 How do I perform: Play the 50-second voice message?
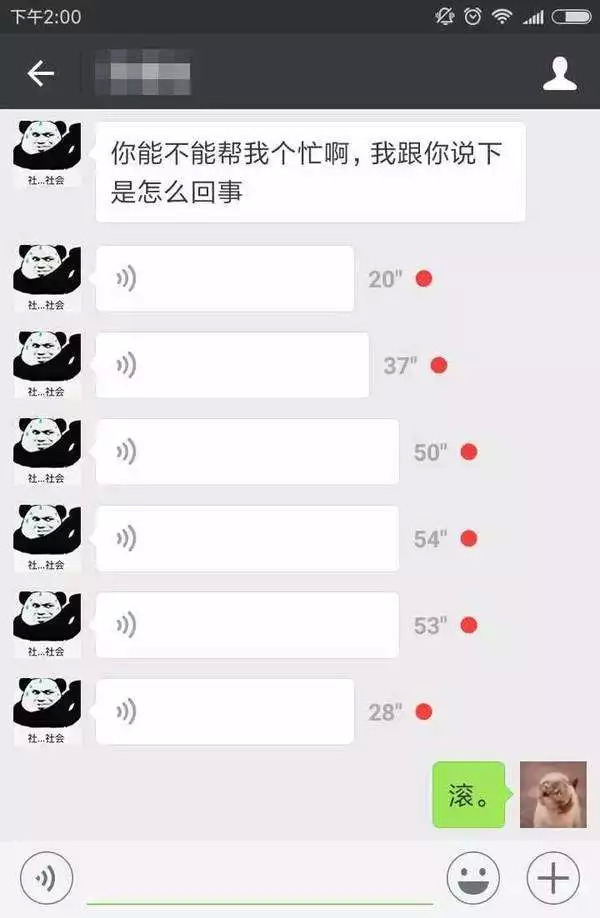coord(247,452)
